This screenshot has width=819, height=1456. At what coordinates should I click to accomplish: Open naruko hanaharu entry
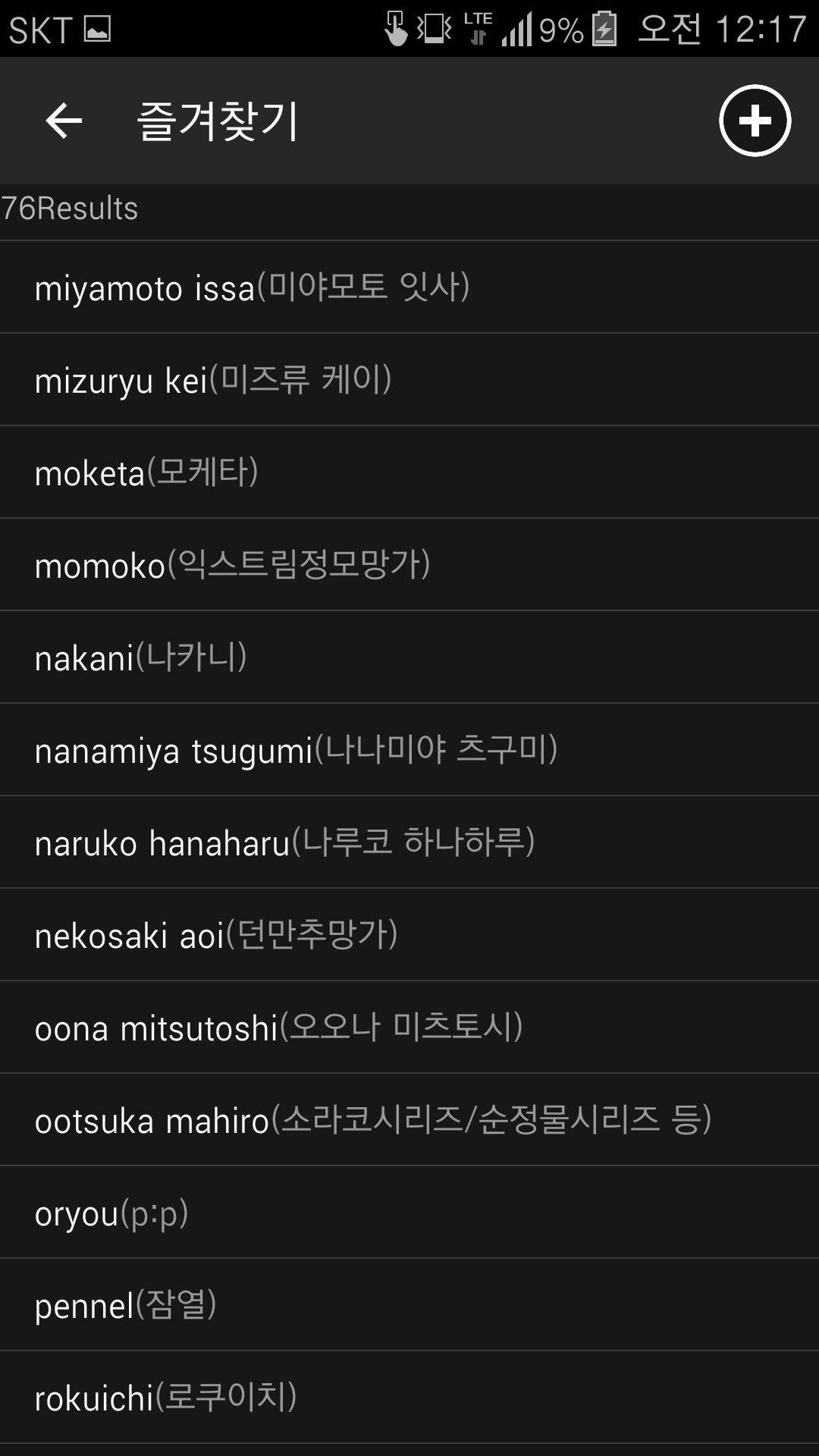[x=284, y=843]
